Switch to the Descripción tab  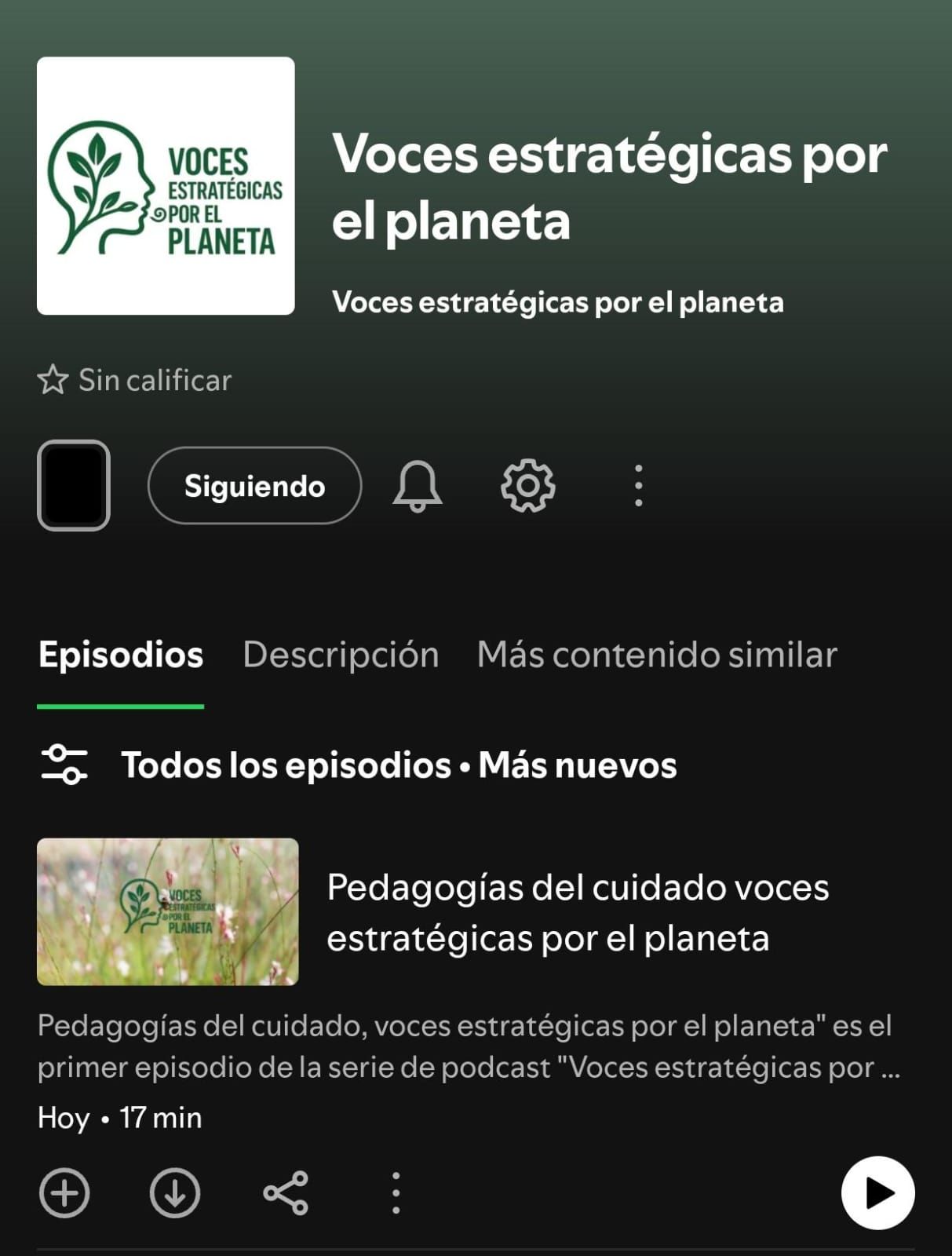pyautogui.click(x=341, y=655)
